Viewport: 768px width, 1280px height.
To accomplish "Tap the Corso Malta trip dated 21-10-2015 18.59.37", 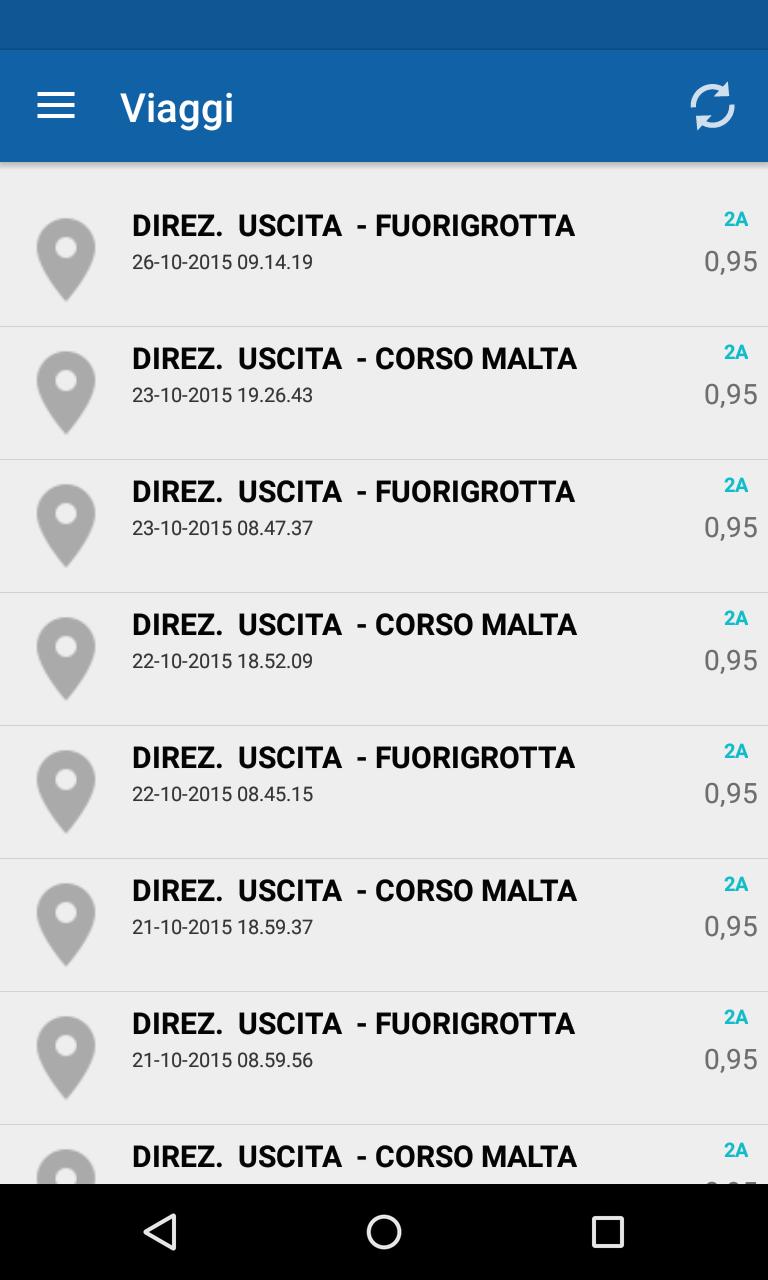I will pyautogui.click(x=384, y=908).
